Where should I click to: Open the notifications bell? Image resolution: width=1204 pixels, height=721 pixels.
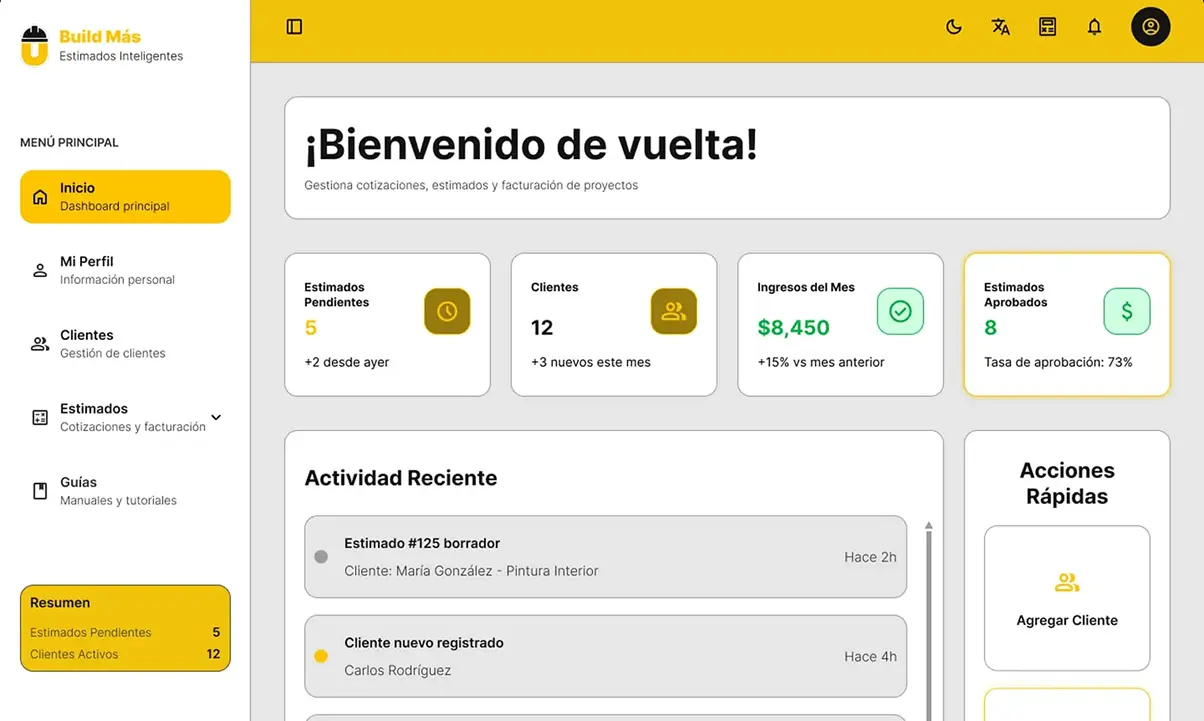tap(1095, 27)
